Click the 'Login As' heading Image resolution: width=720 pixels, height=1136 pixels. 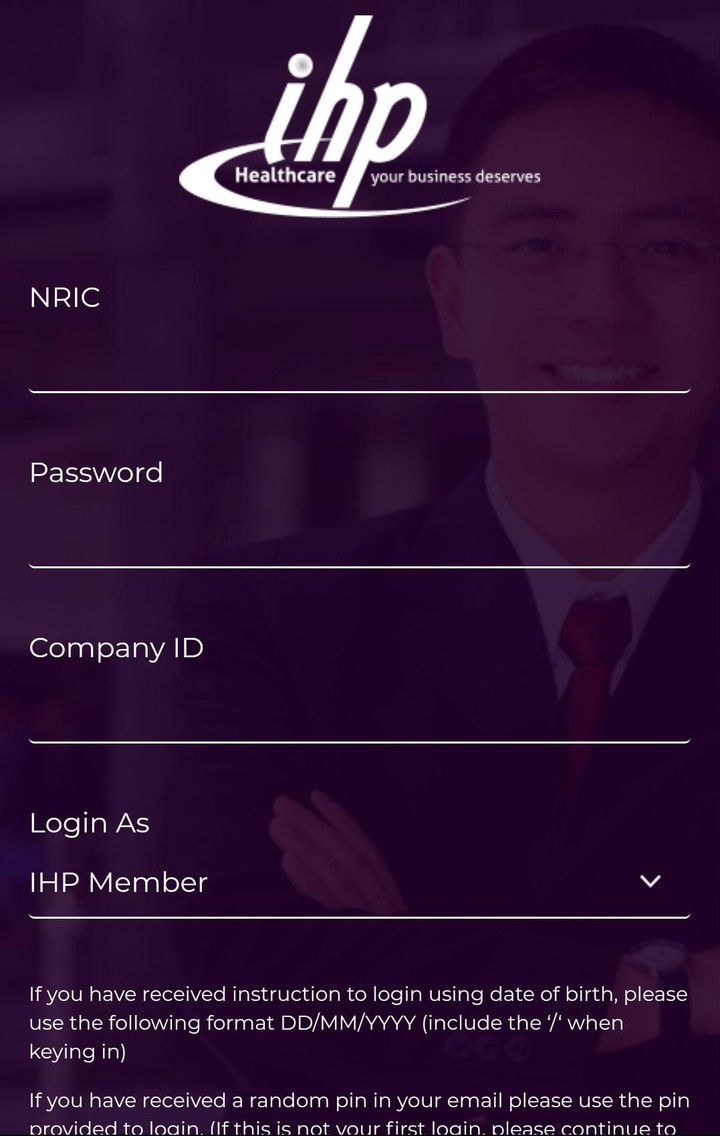[x=89, y=822]
